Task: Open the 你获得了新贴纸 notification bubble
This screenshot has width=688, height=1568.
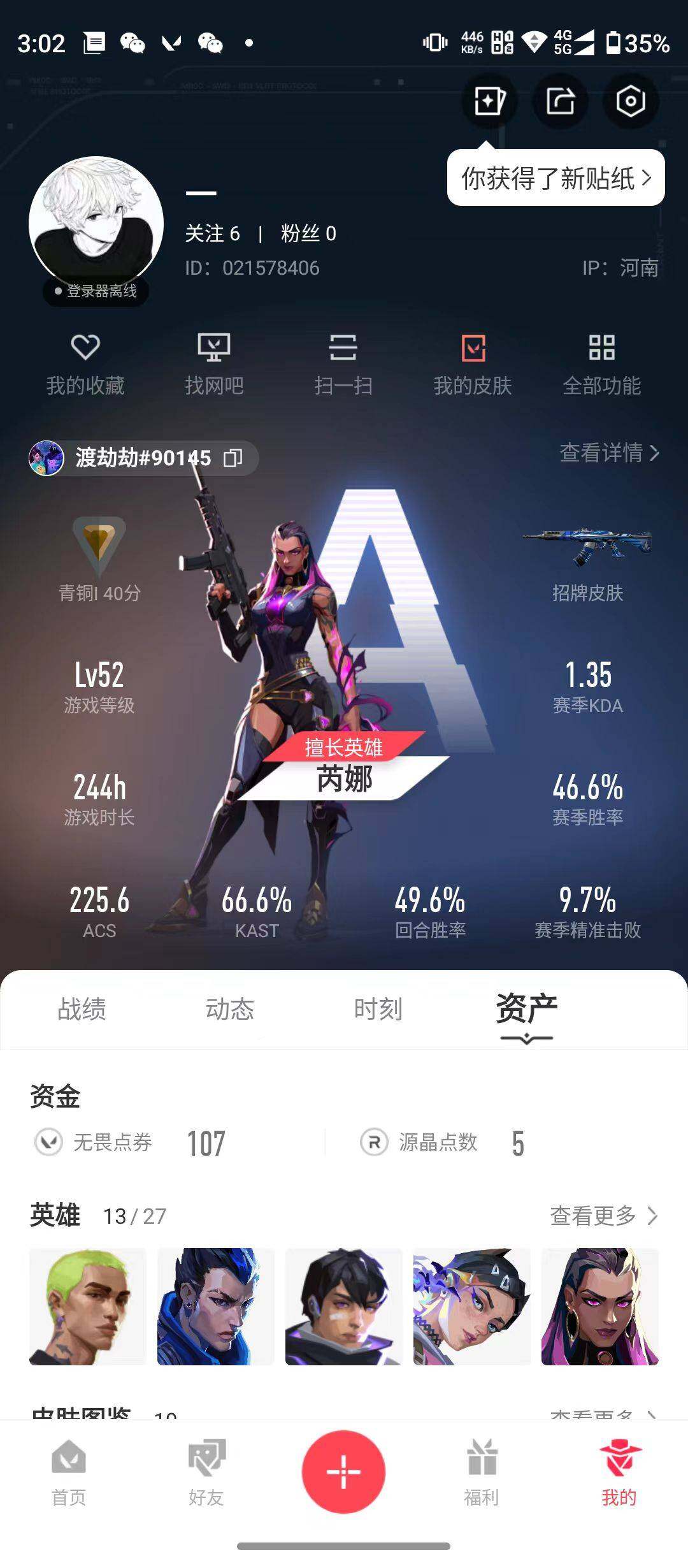Action: pyautogui.click(x=555, y=178)
